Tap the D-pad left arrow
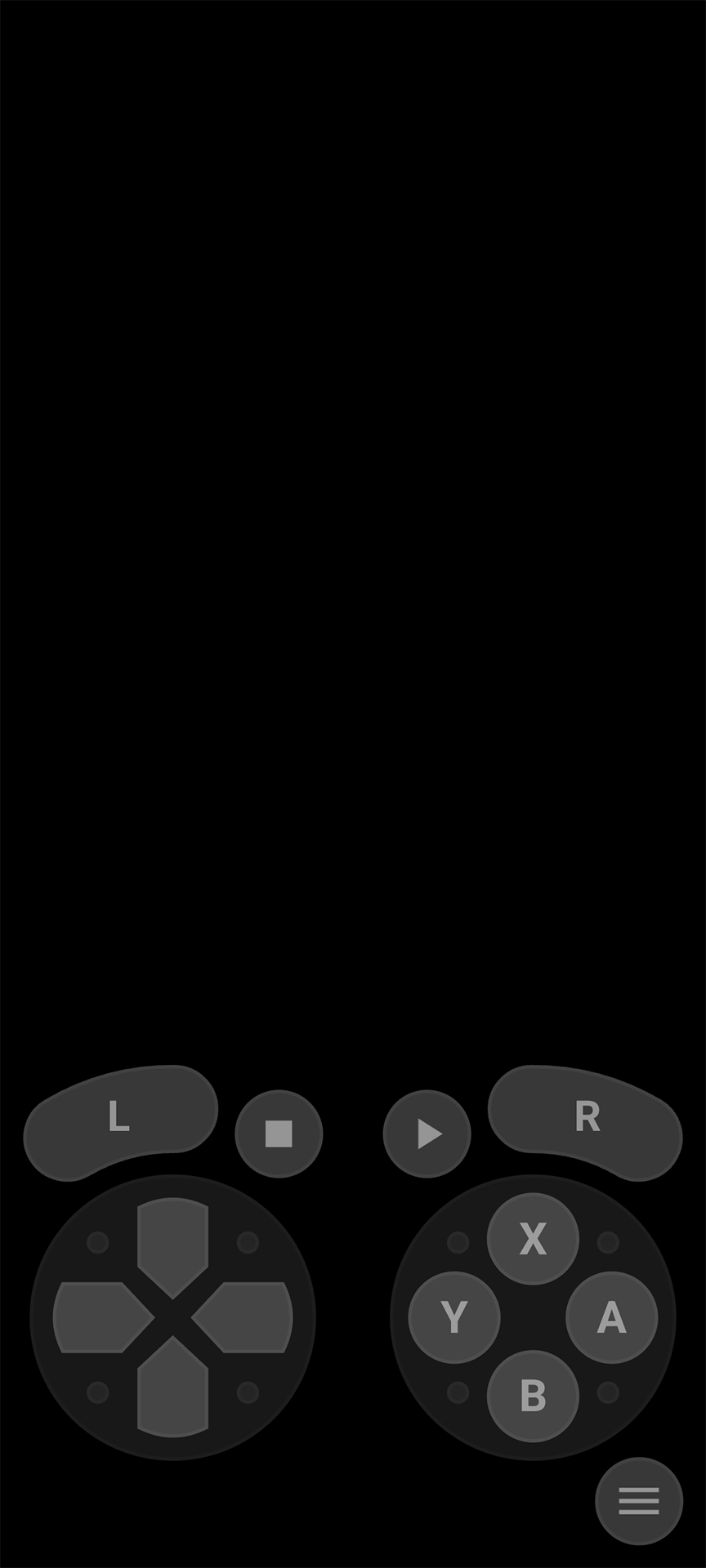 click(98, 1317)
